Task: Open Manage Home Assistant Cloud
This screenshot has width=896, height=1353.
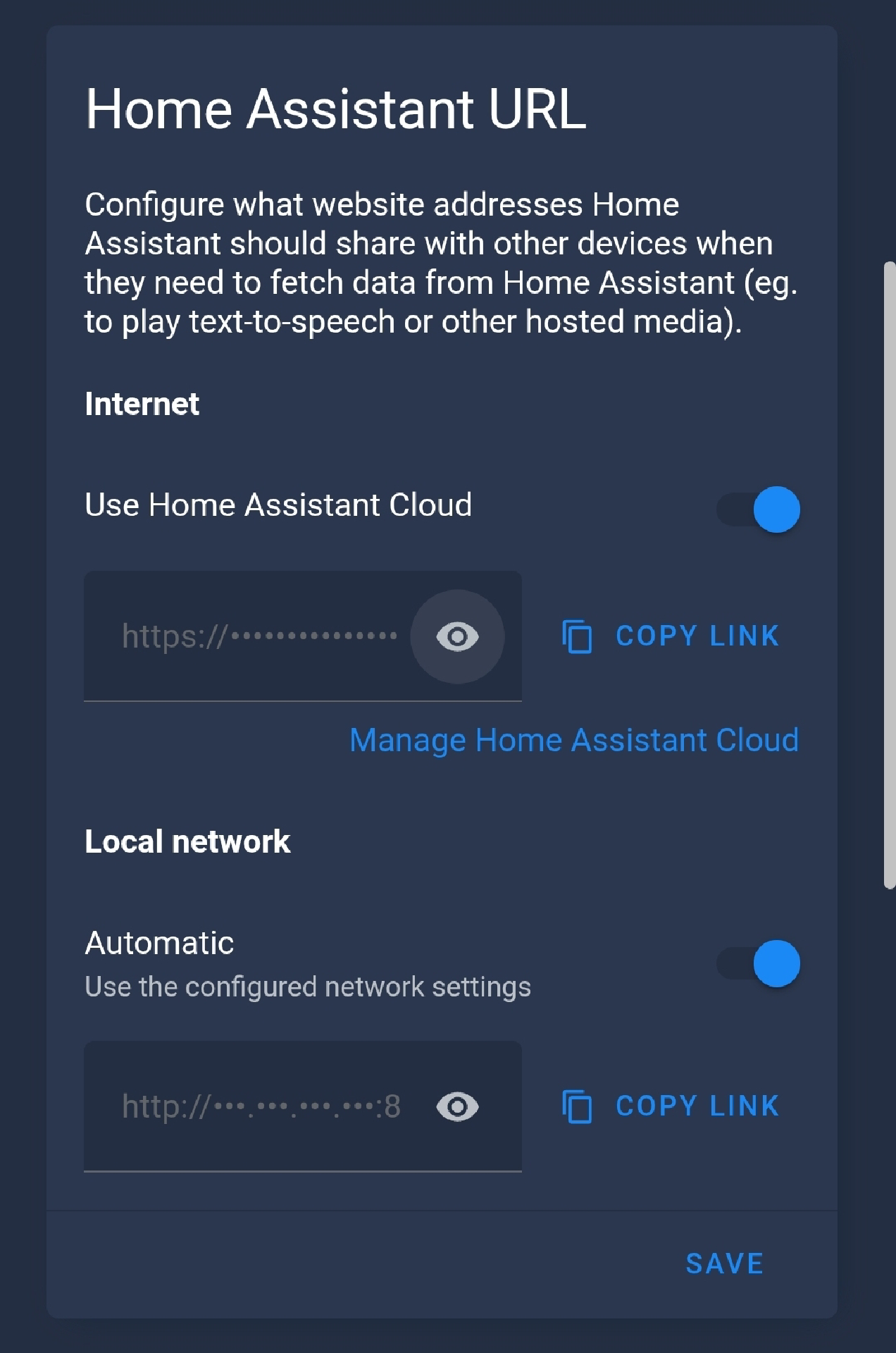Action: (574, 741)
